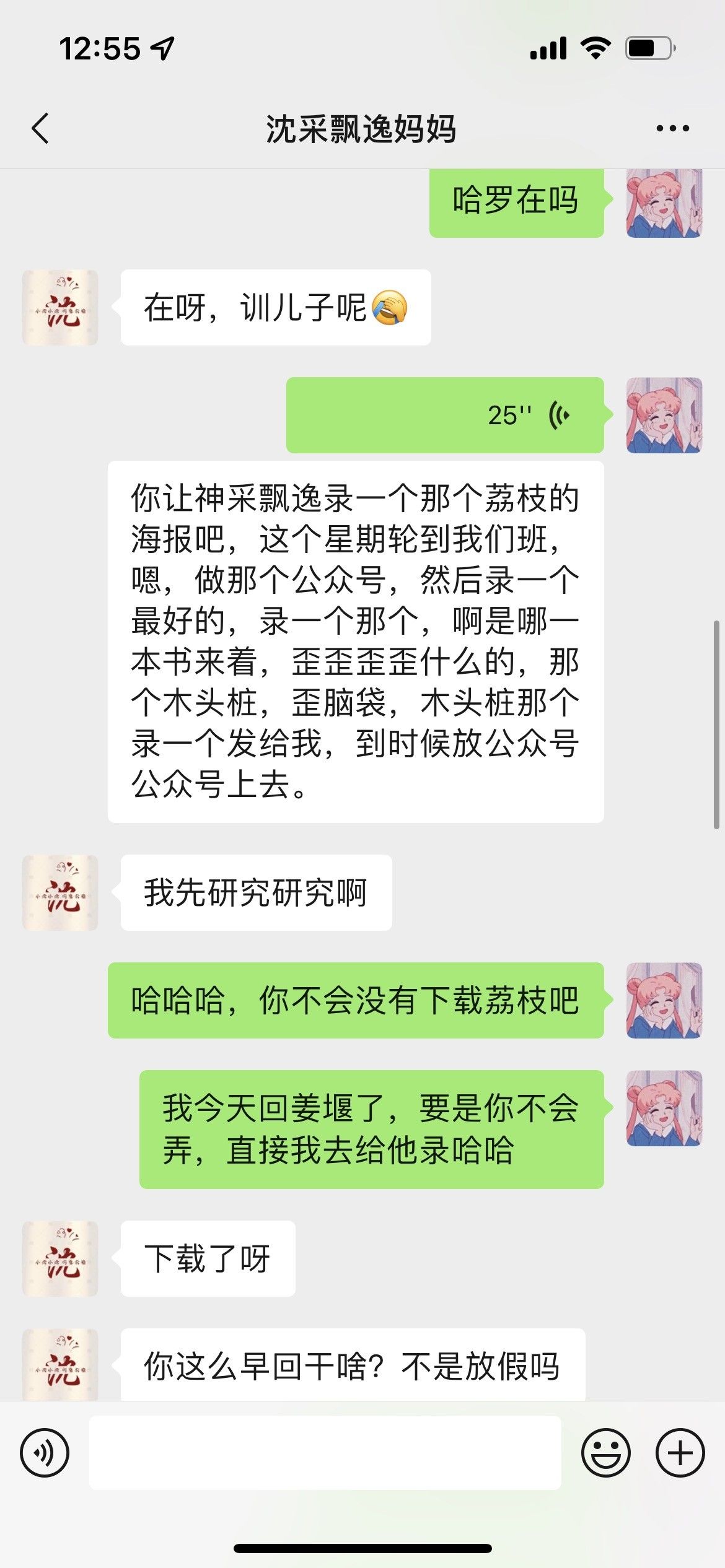This screenshot has width=725, height=1568.
Task: Play the 25-second voice message
Action: (445, 415)
